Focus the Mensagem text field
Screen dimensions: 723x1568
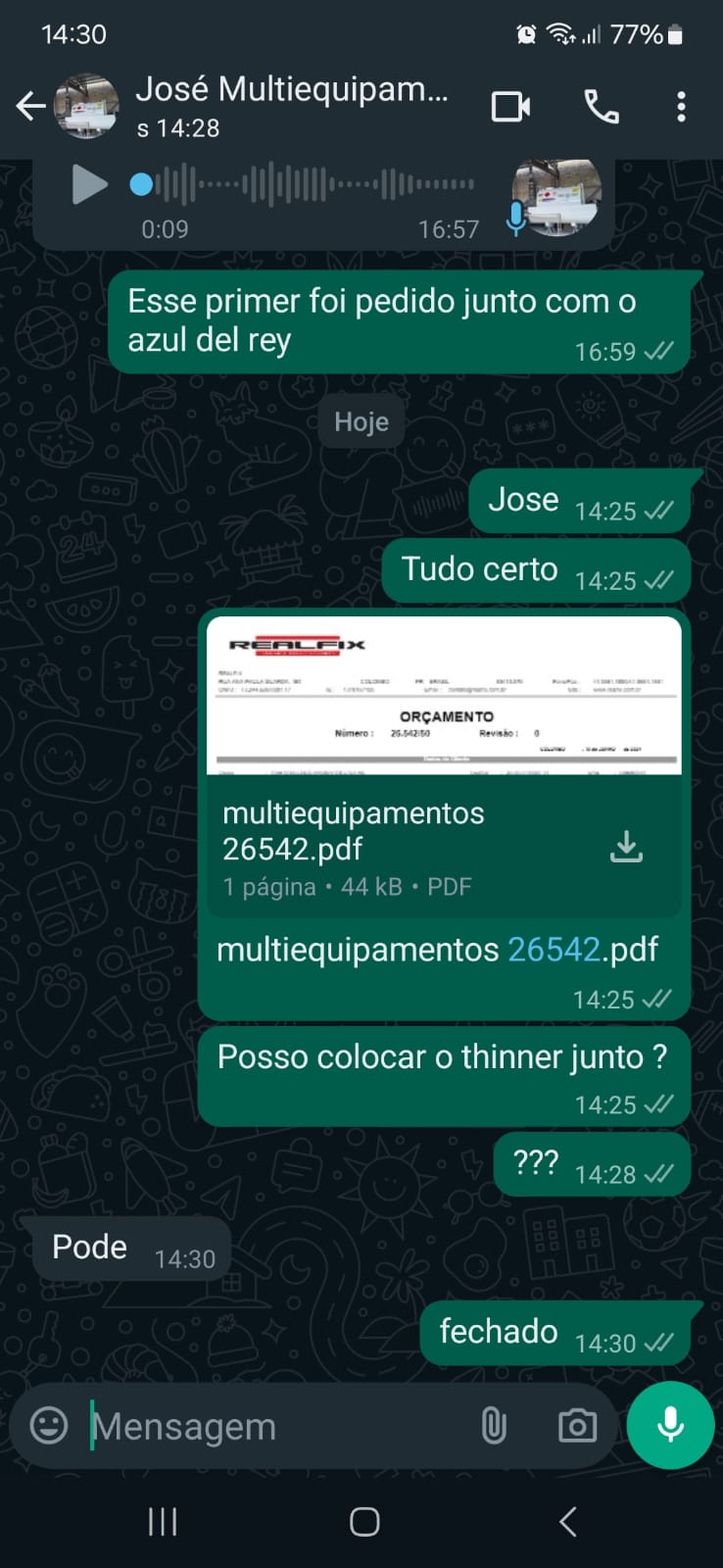274,1427
